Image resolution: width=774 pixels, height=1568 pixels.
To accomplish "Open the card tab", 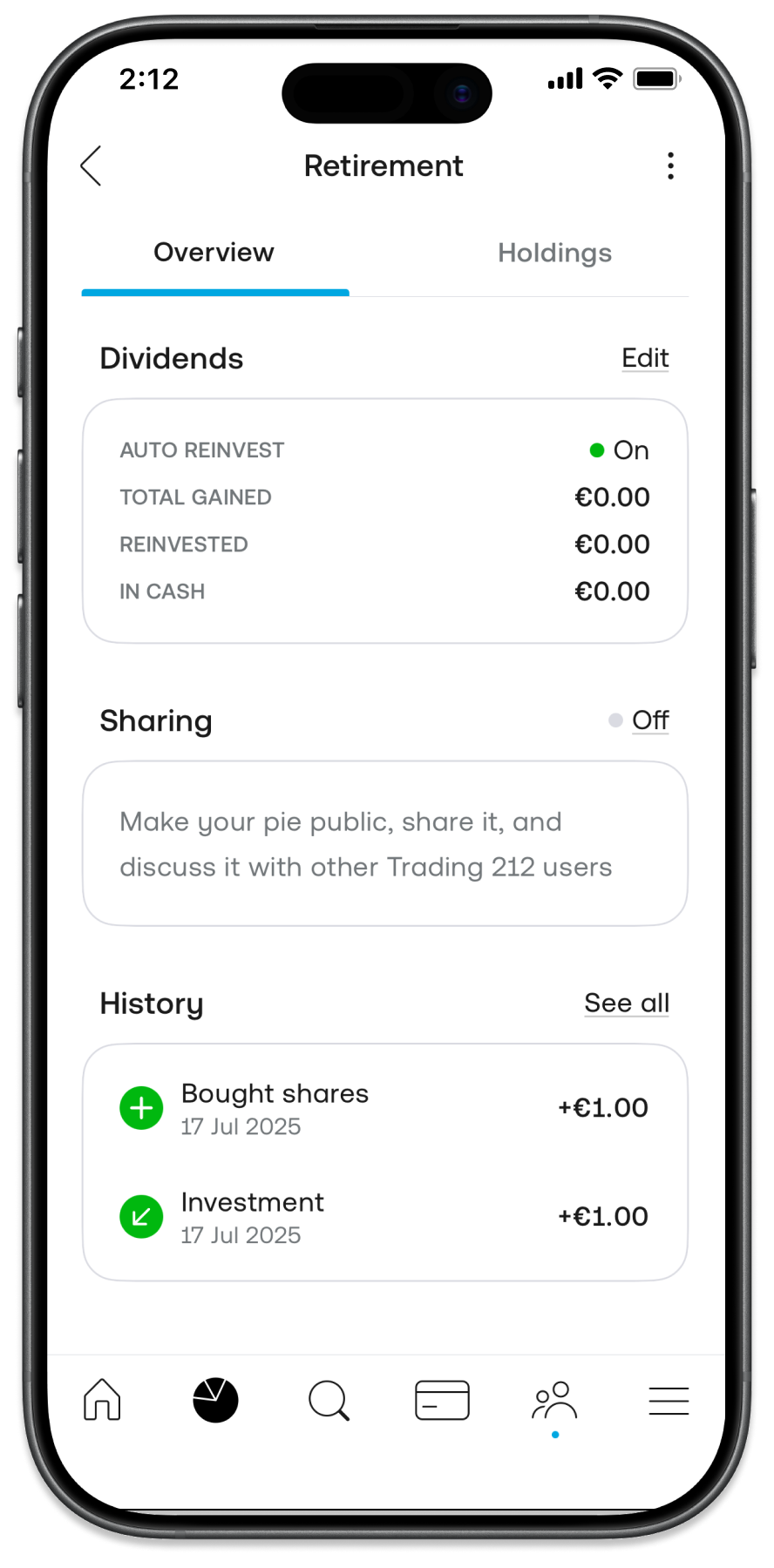I will (442, 1400).
